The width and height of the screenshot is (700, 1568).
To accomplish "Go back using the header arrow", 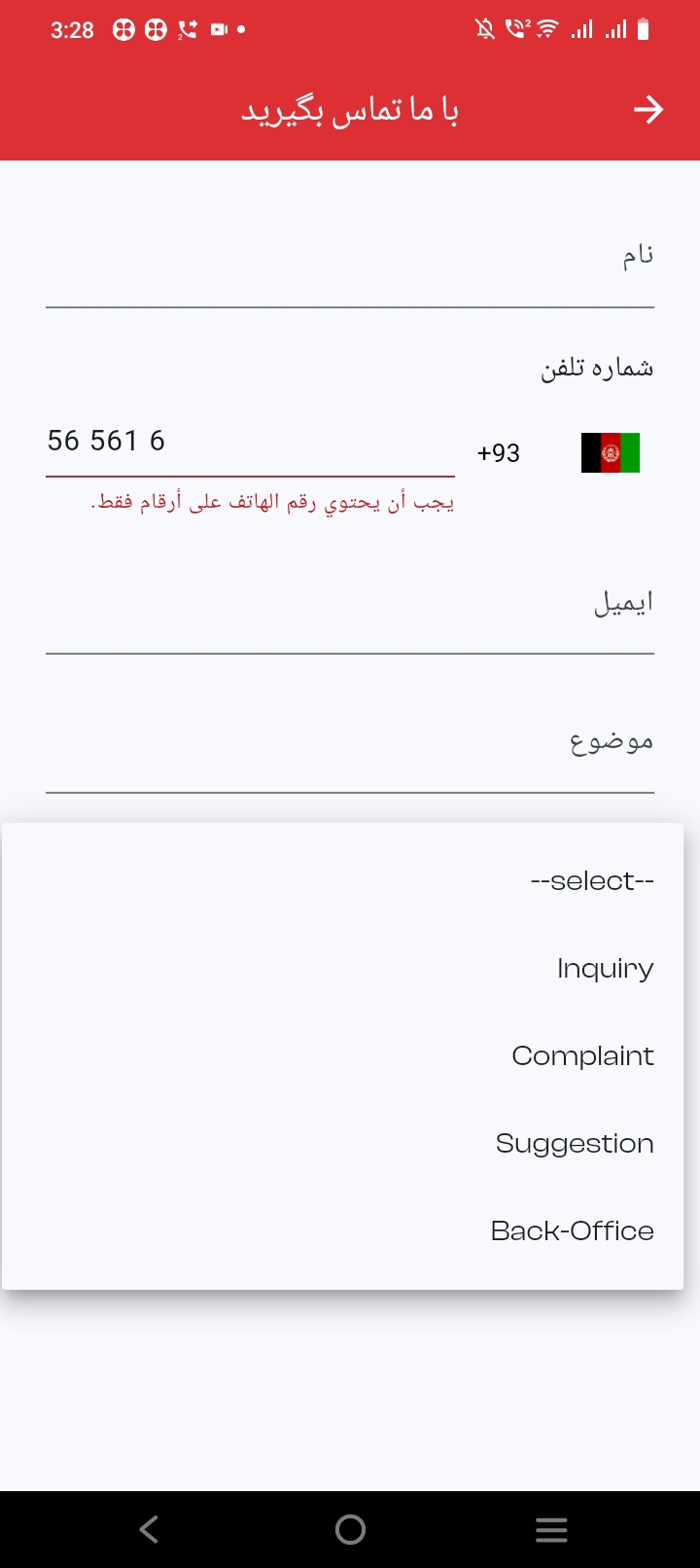I will point(648,110).
